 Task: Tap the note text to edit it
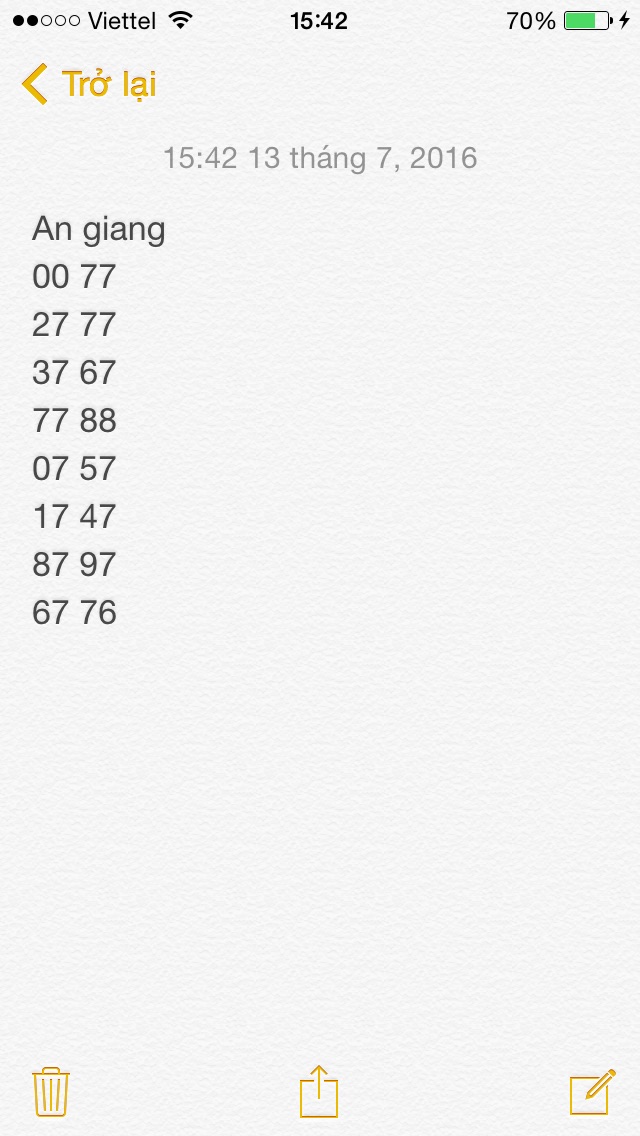click(98, 420)
